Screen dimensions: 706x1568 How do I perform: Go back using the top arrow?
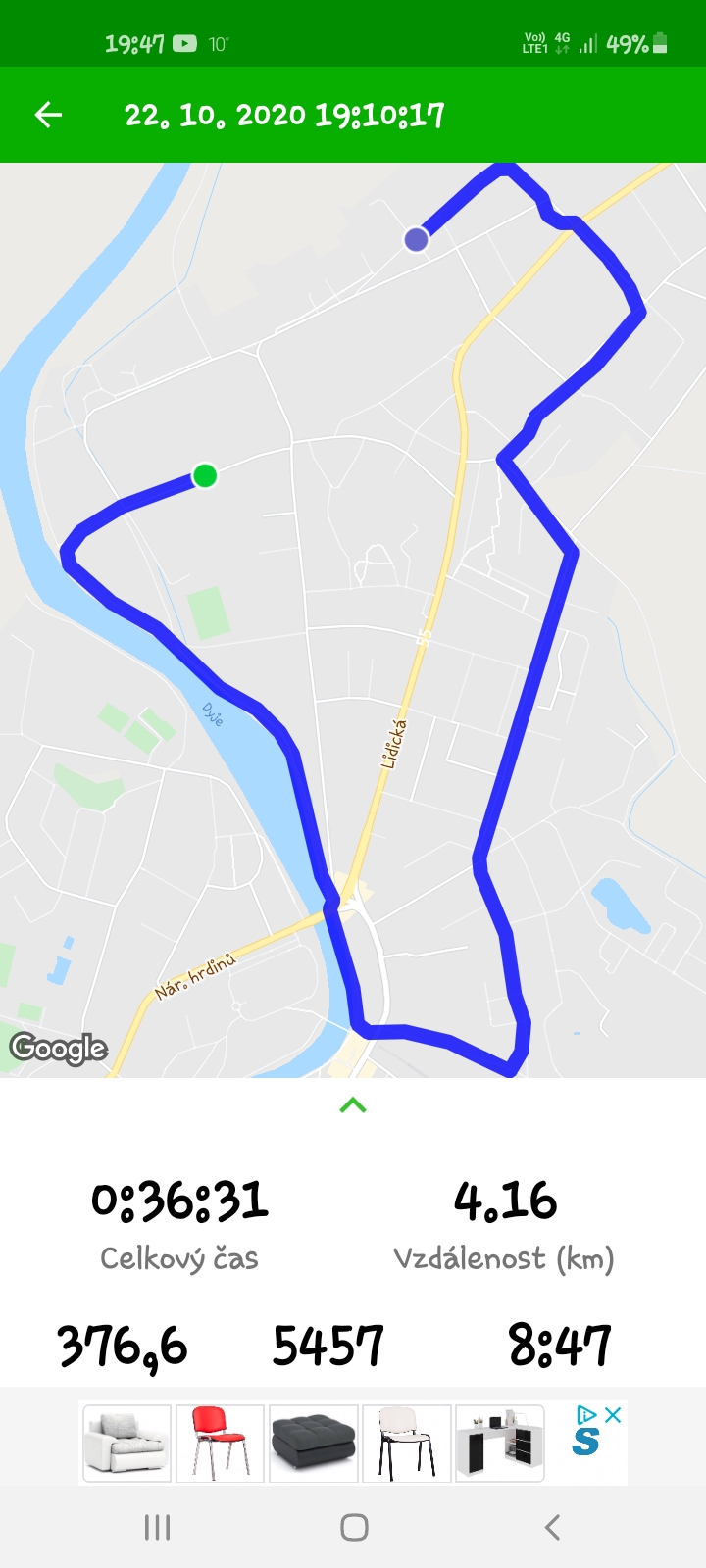pos(48,115)
